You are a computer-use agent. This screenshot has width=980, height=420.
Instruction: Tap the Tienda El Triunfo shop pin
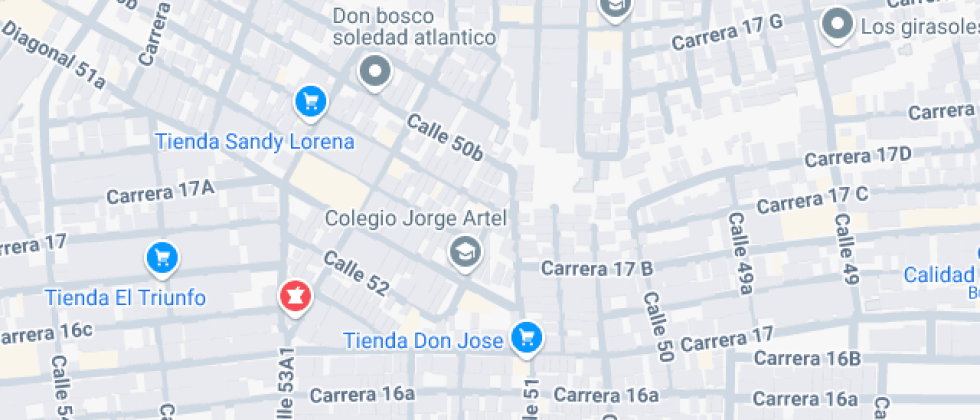[x=162, y=259]
